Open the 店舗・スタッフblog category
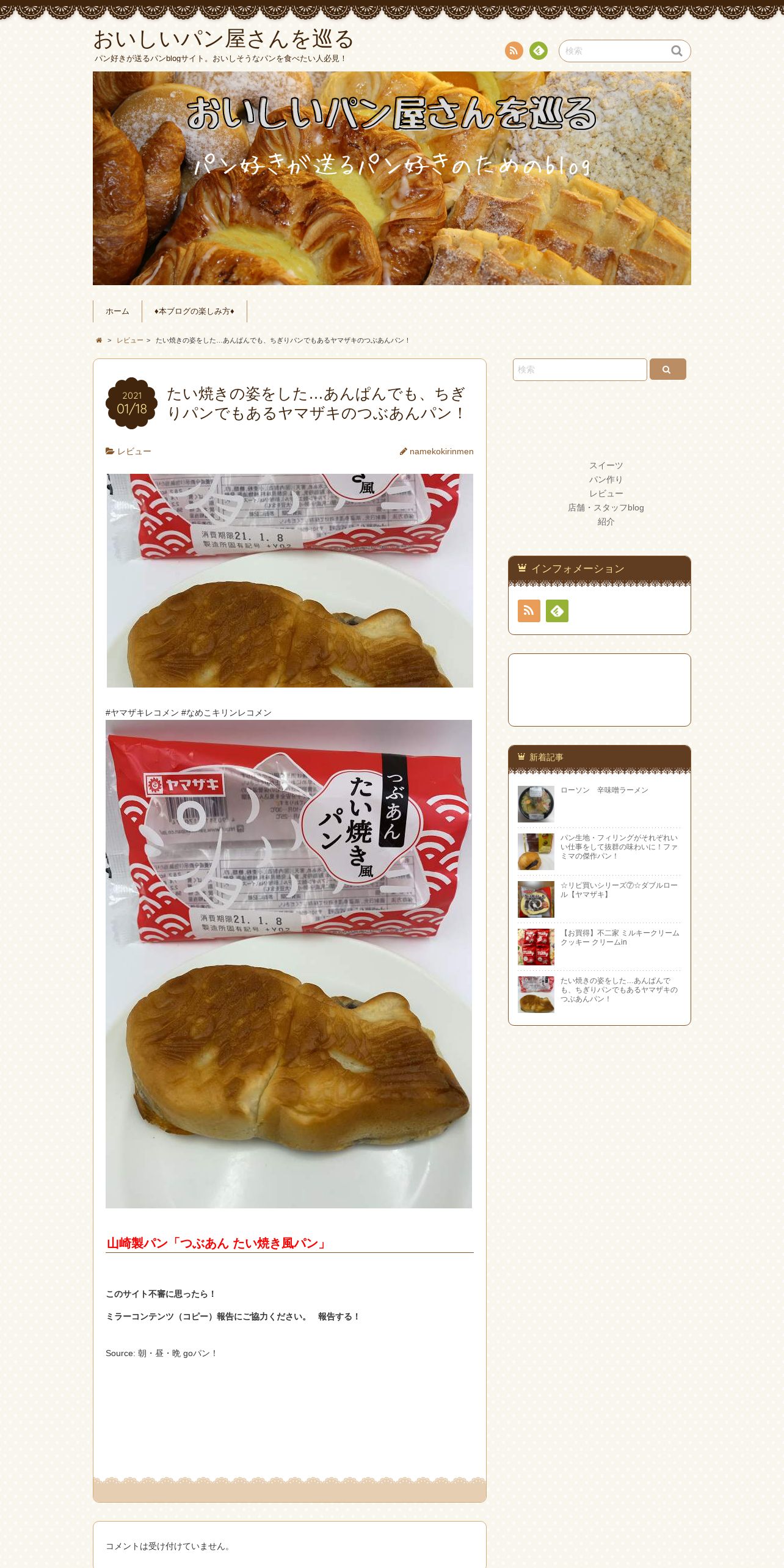This screenshot has height=1568, width=784. click(606, 507)
